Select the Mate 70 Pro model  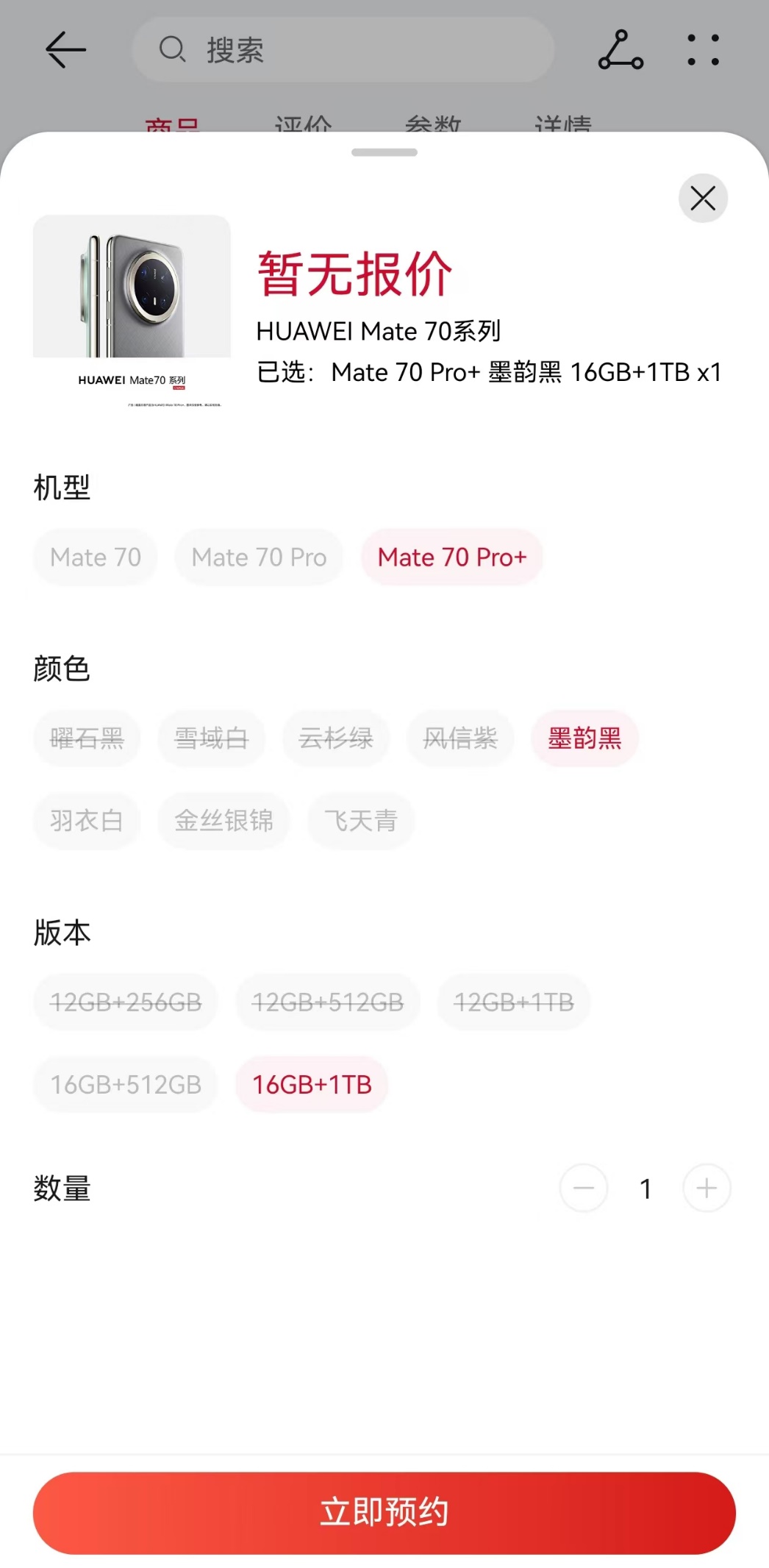click(259, 557)
